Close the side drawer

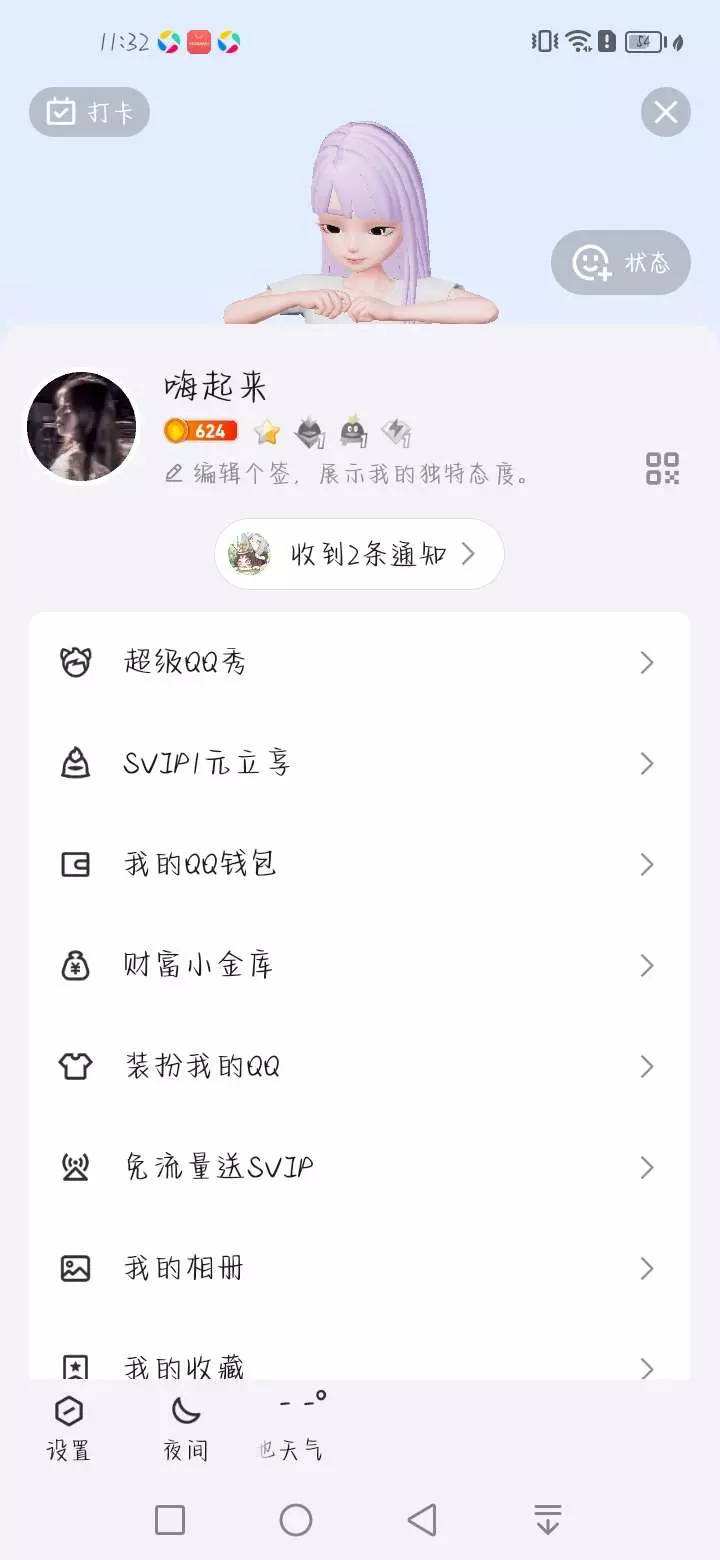point(665,112)
